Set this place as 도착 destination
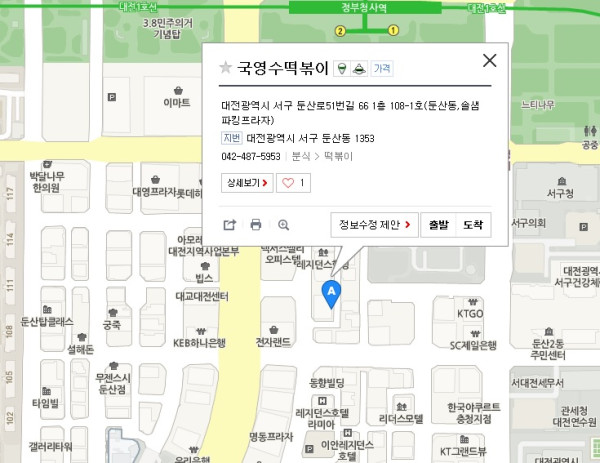This screenshot has width=600, height=463. (473, 225)
